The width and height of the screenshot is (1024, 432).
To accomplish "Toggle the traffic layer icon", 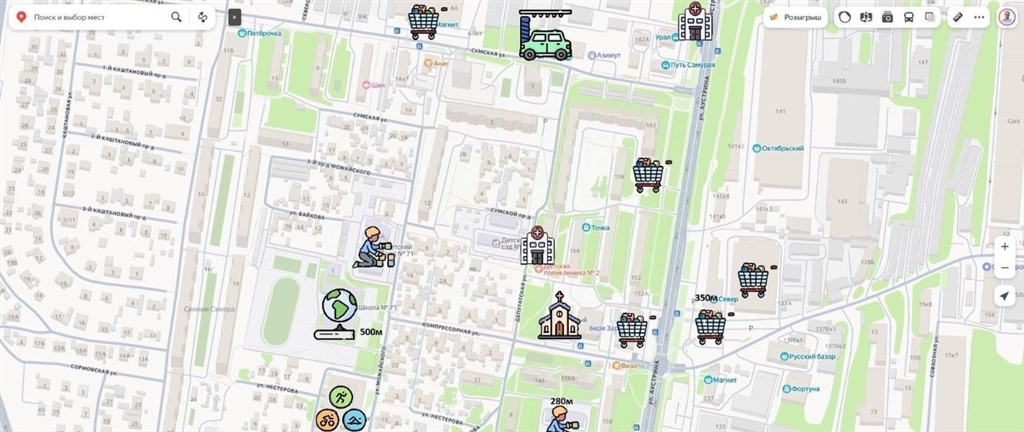I will point(844,17).
